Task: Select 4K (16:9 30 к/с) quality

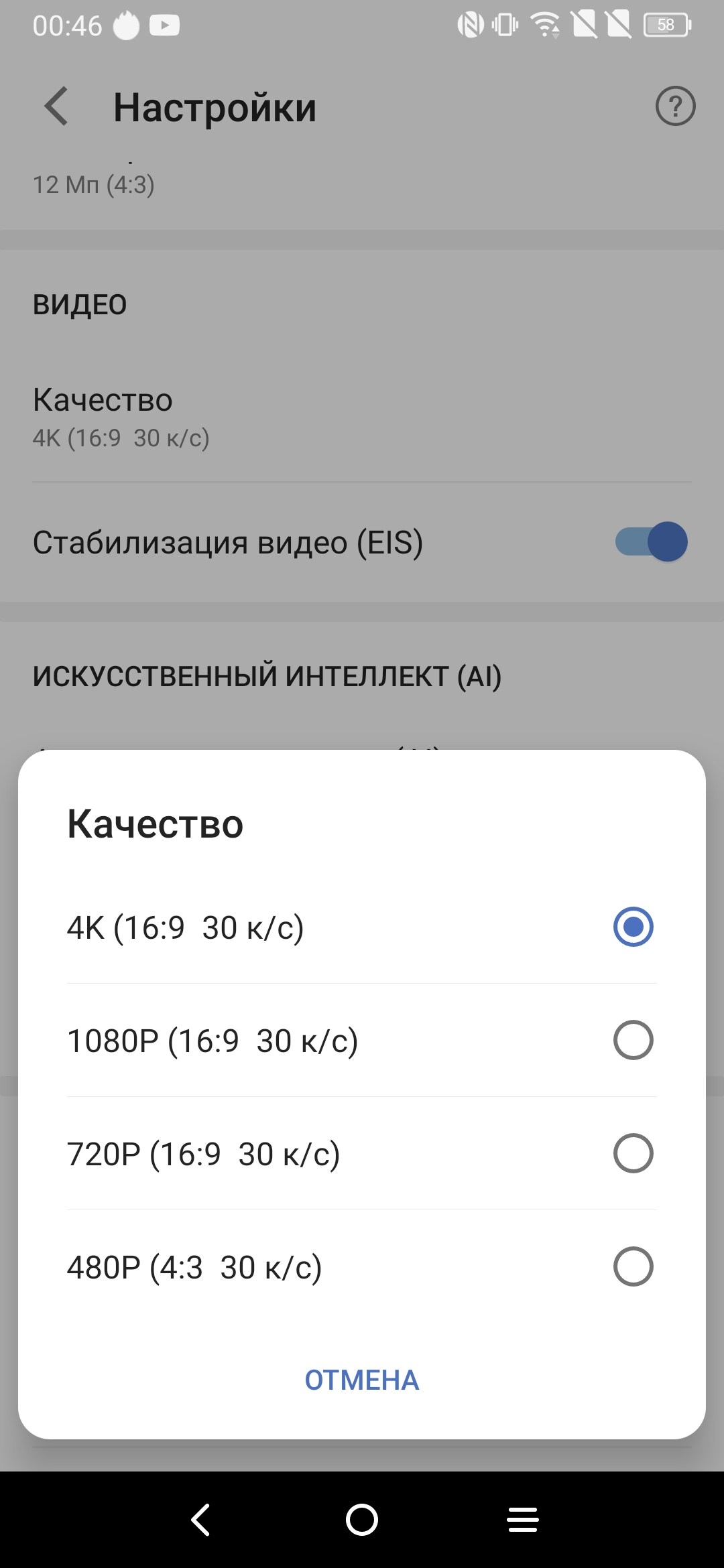Action: click(x=362, y=927)
